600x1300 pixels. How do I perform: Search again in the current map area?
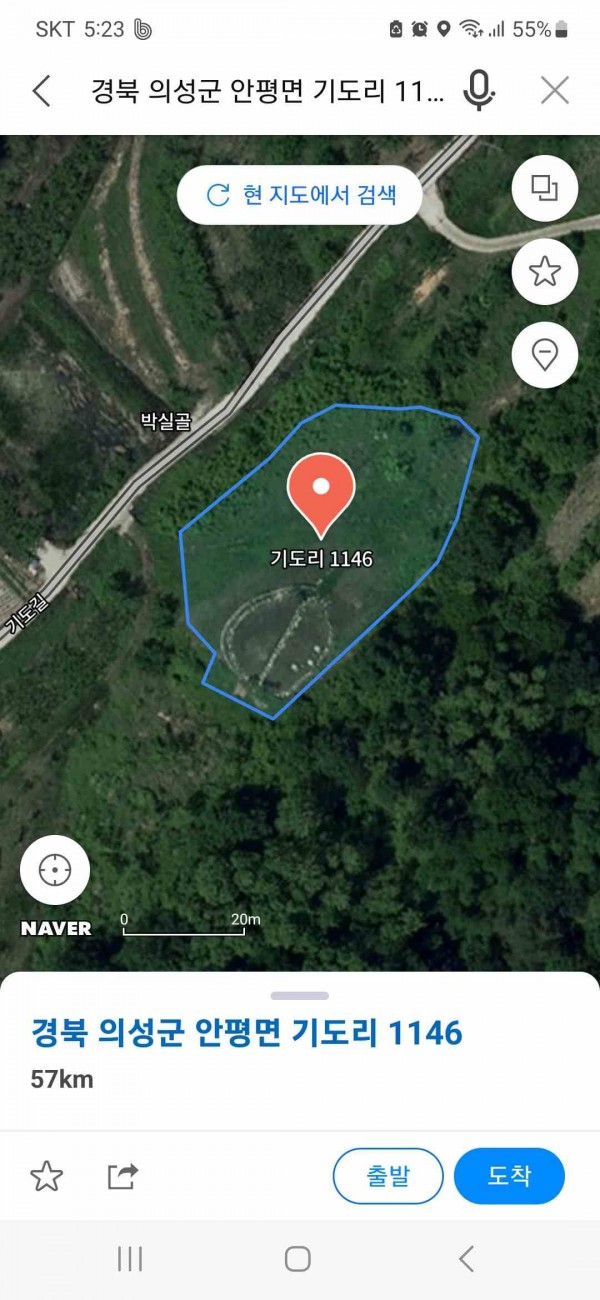pos(300,194)
